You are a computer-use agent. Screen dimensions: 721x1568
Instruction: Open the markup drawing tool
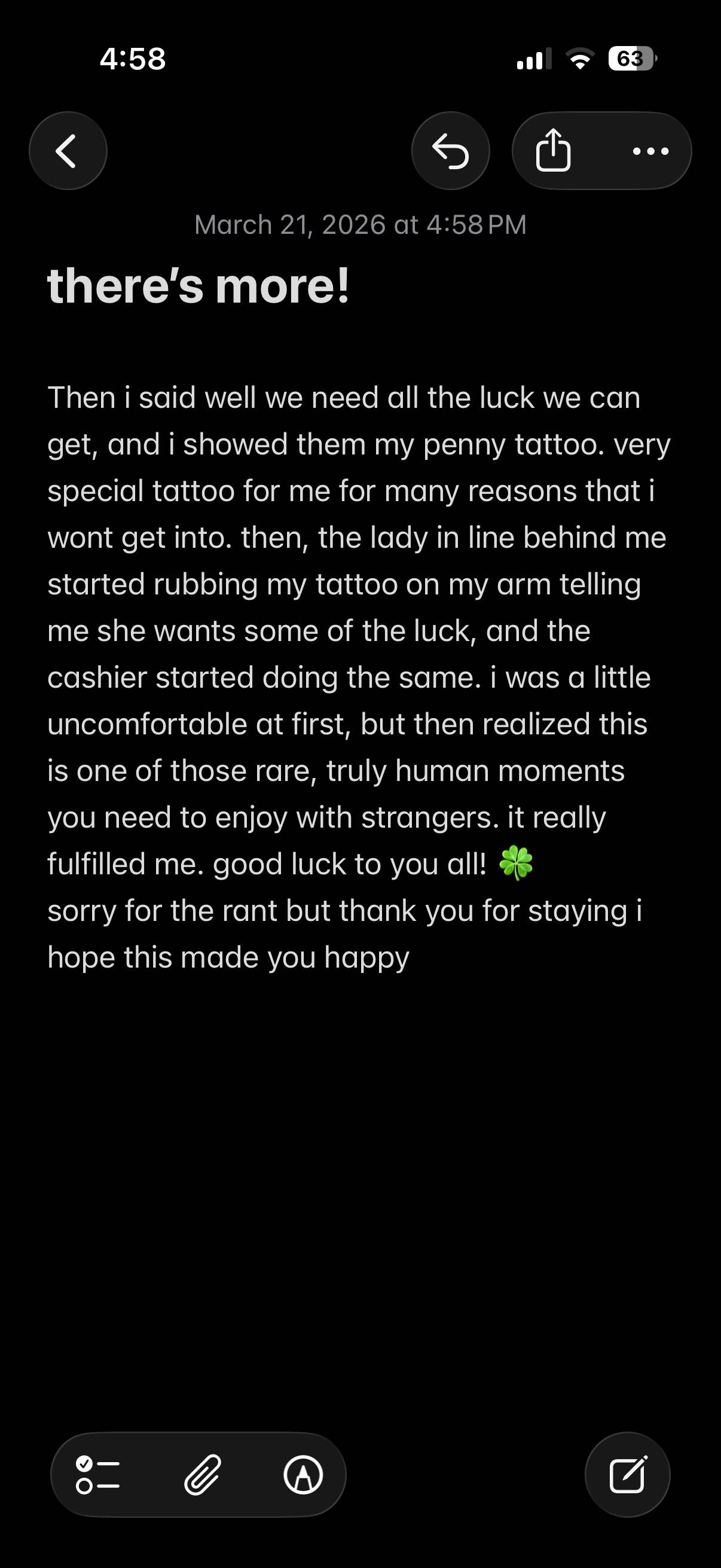[x=303, y=1475]
